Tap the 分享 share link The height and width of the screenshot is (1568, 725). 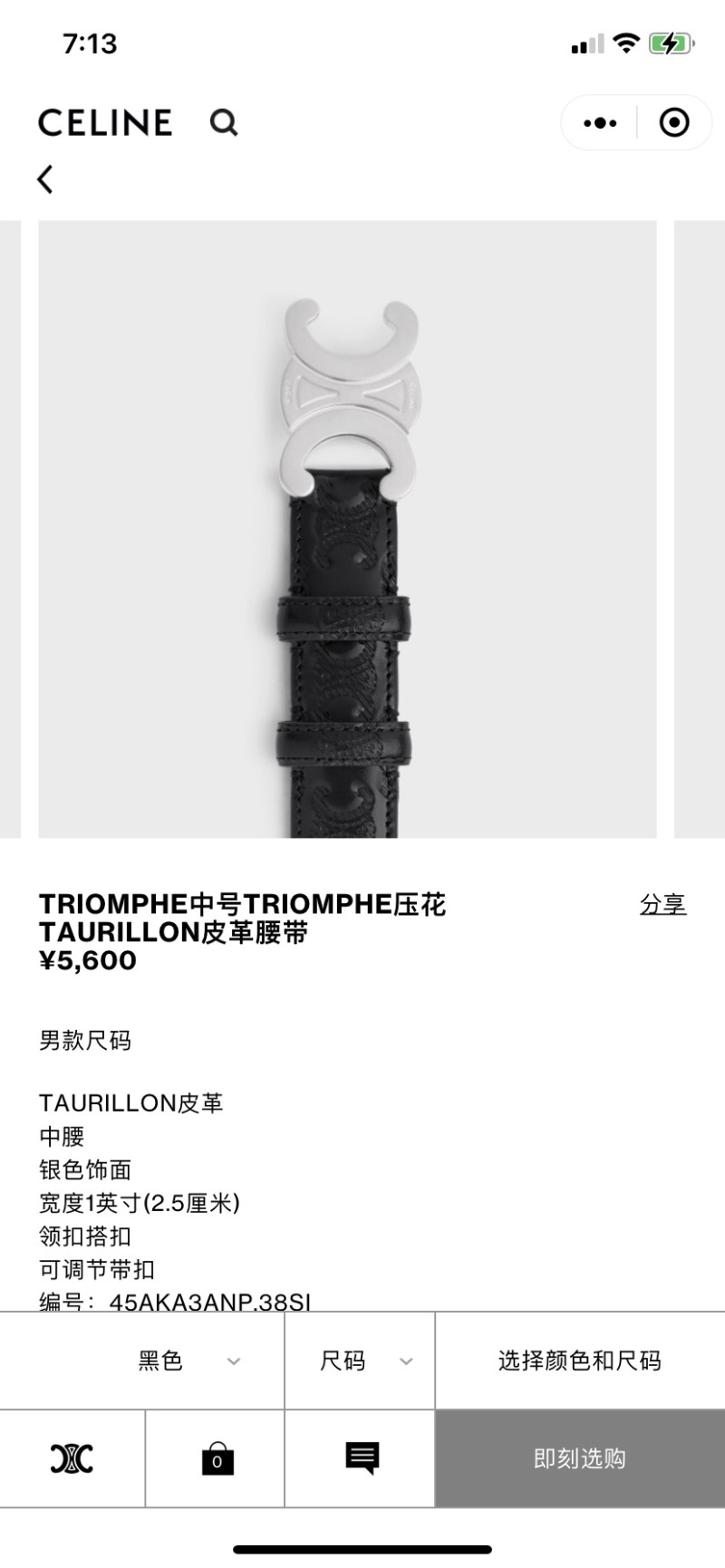(663, 903)
